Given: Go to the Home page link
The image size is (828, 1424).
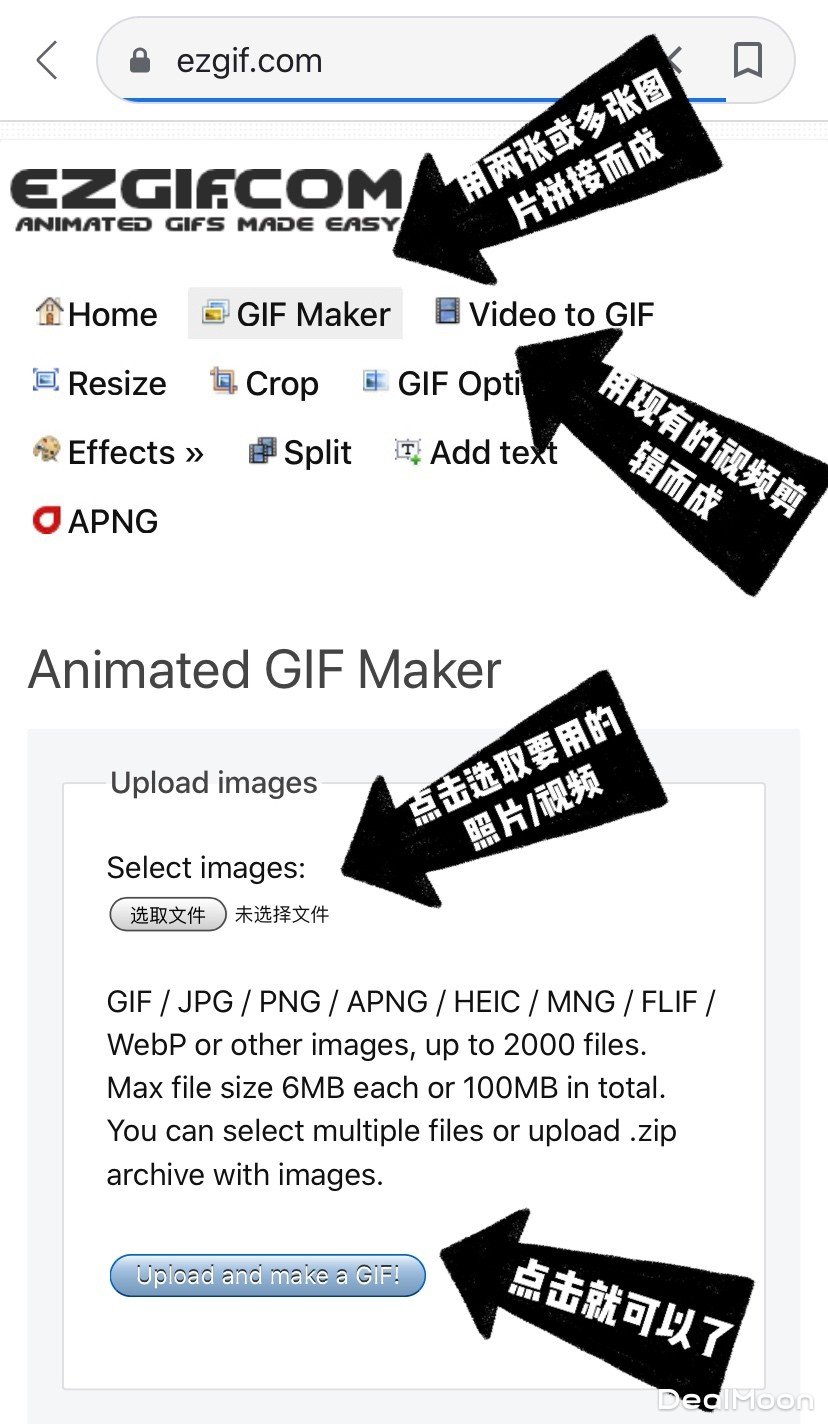Looking at the screenshot, I should point(97,314).
